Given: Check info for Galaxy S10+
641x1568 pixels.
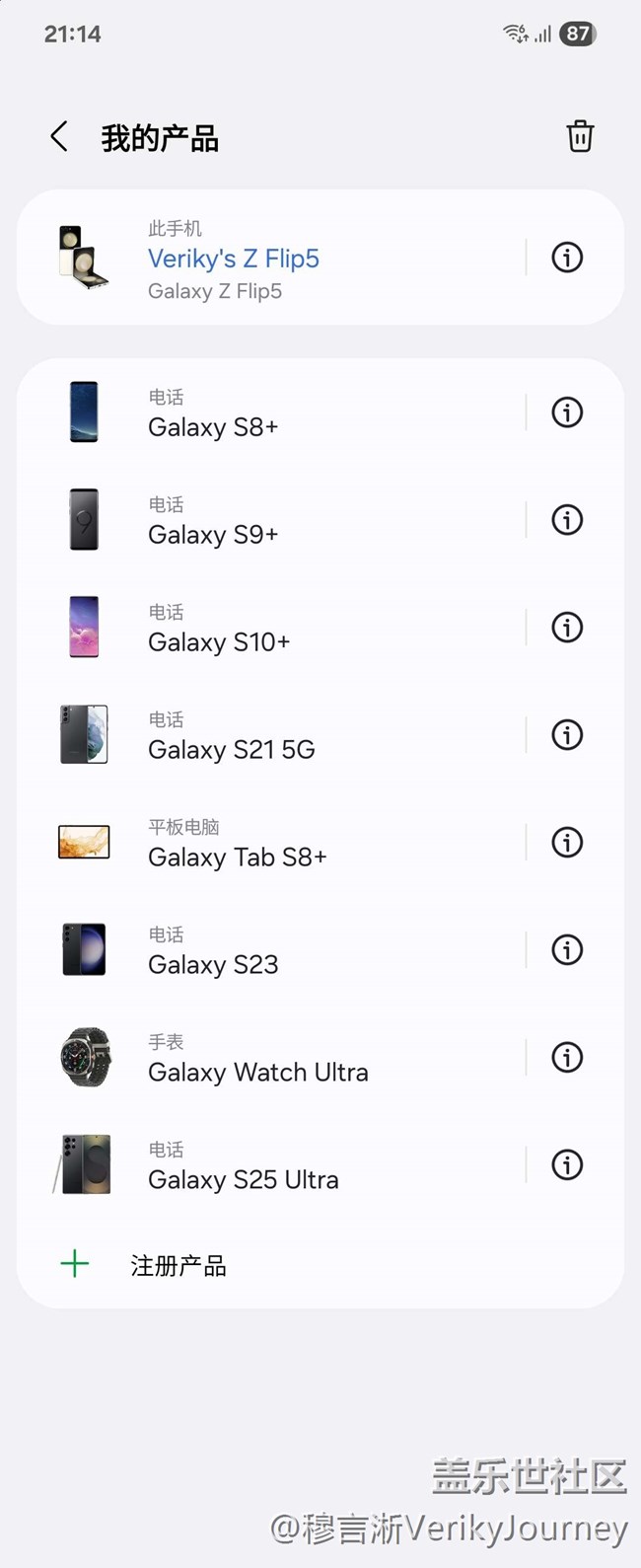Looking at the screenshot, I should coord(567,628).
